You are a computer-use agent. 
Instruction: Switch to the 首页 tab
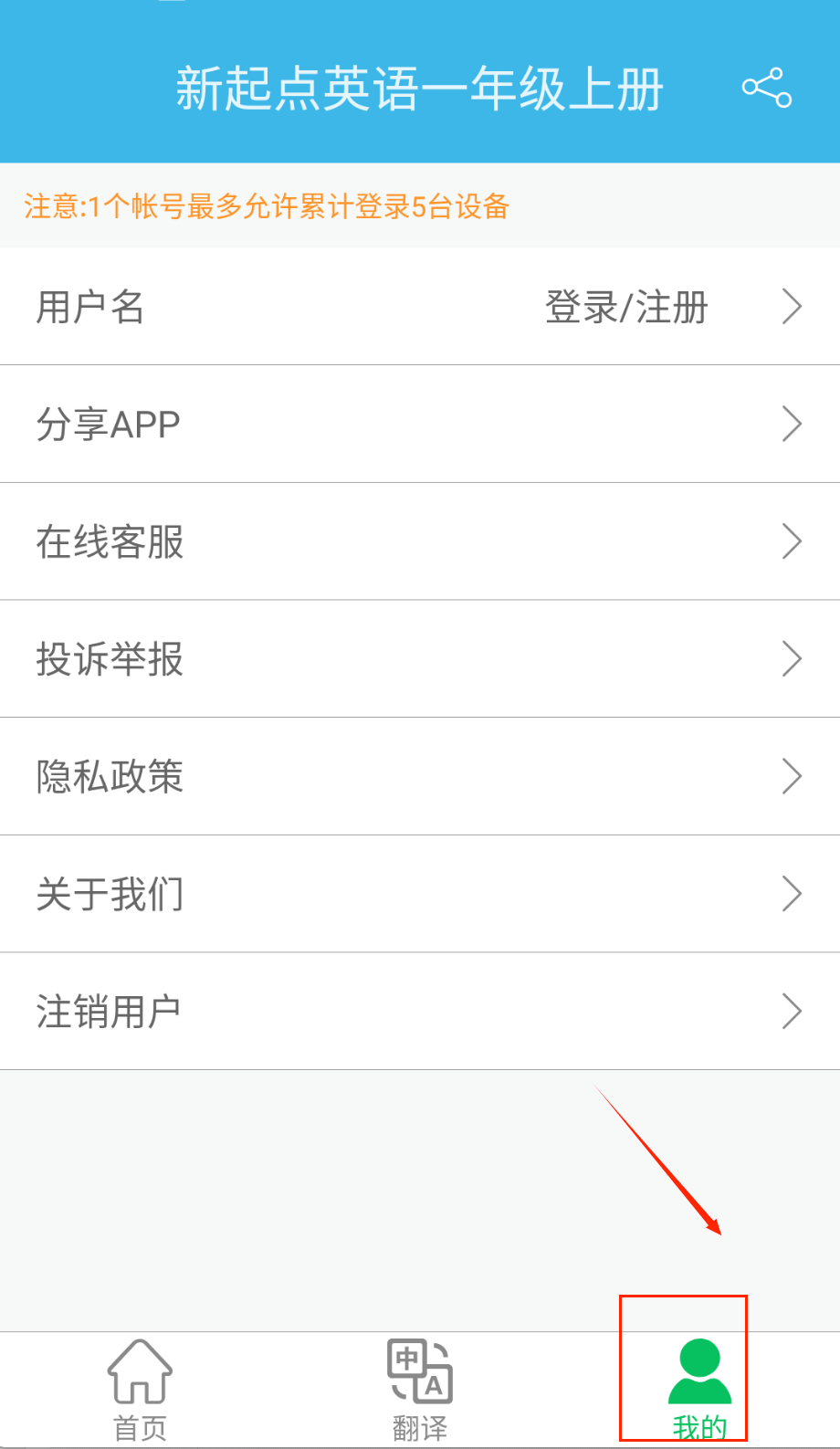pyautogui.click(x=140, y=1388)
